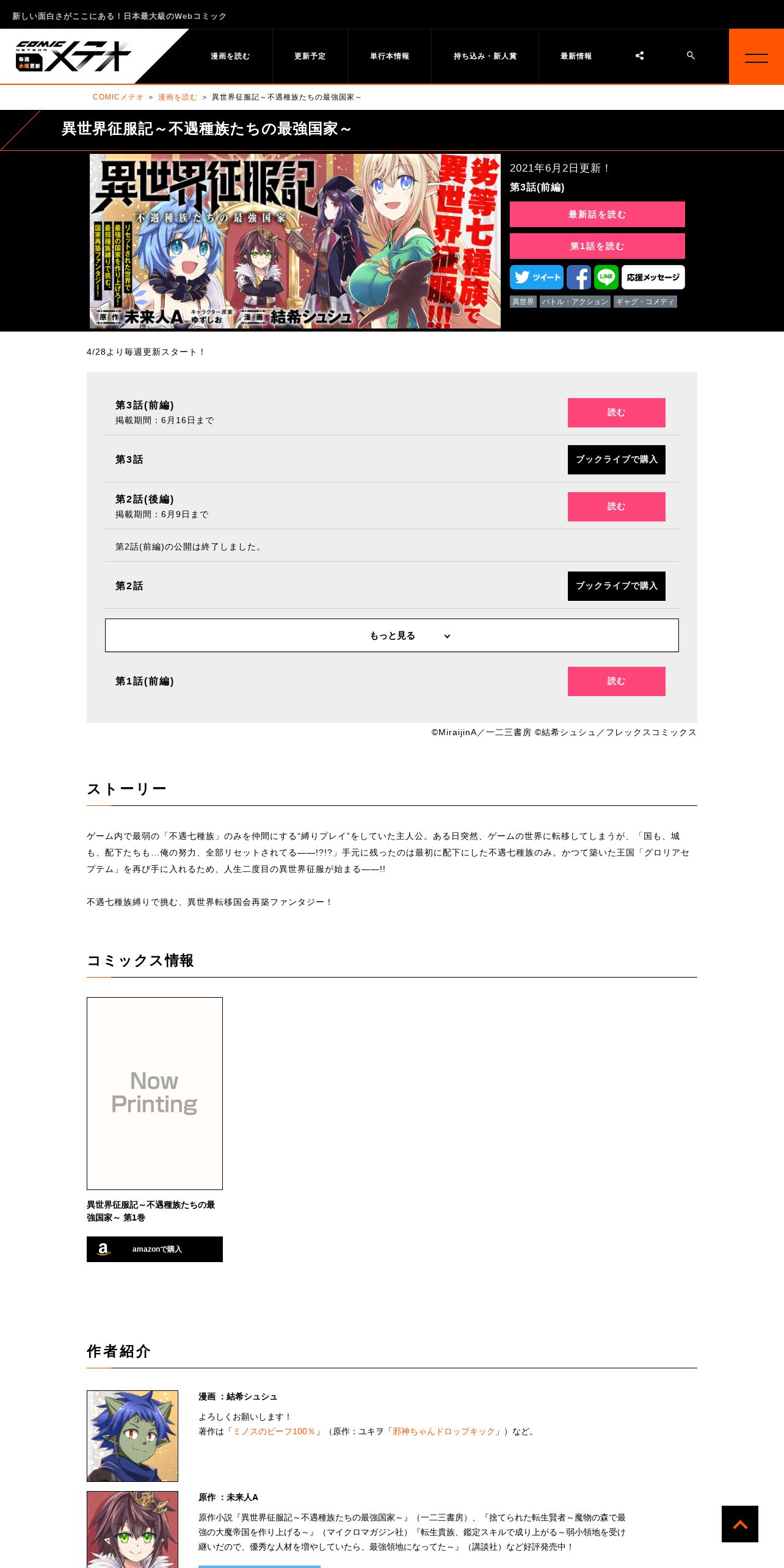Tap the share icon in header

tap(639, 56)
